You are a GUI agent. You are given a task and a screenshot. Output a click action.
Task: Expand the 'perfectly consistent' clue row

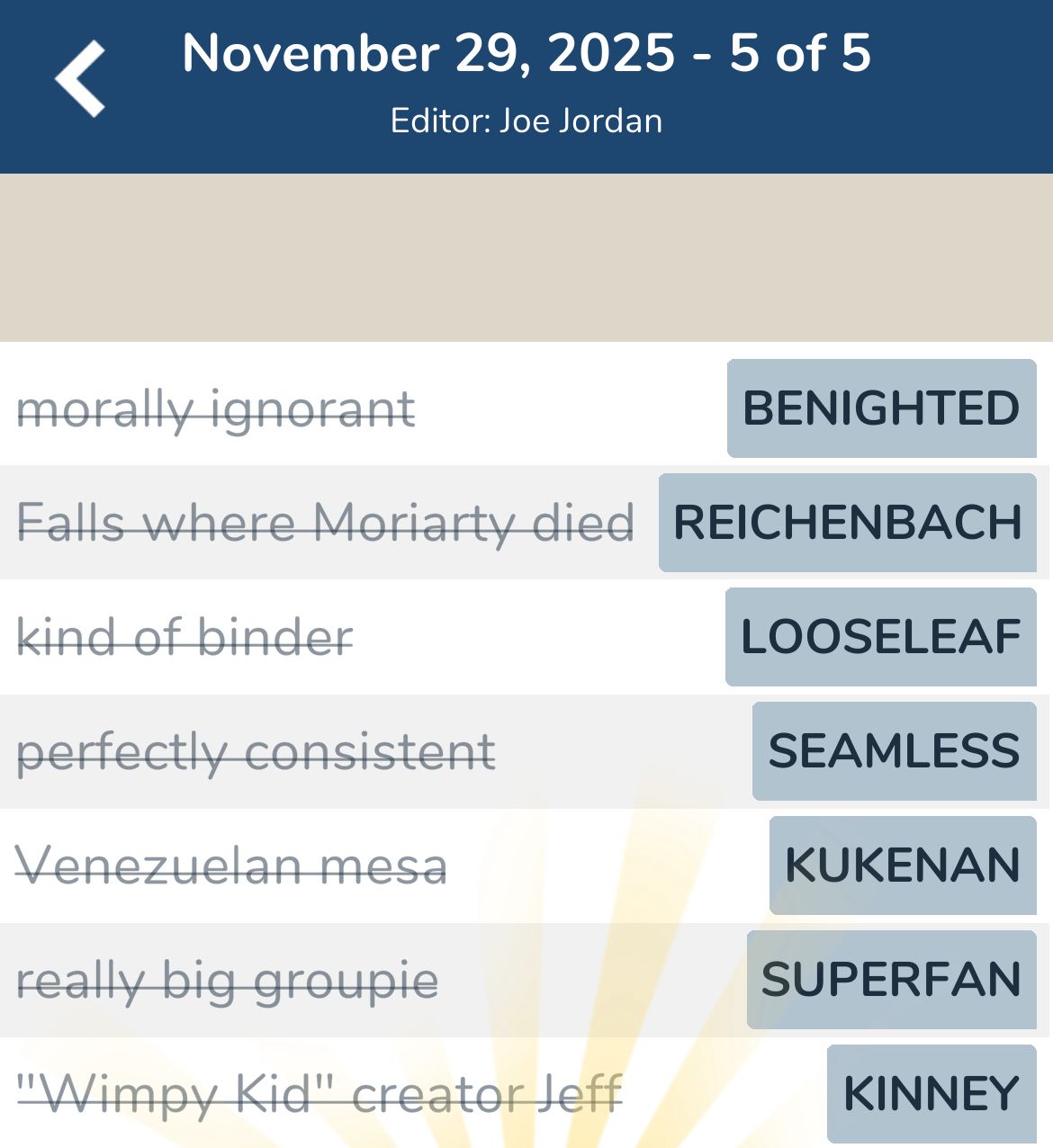[x=256, y=750]
